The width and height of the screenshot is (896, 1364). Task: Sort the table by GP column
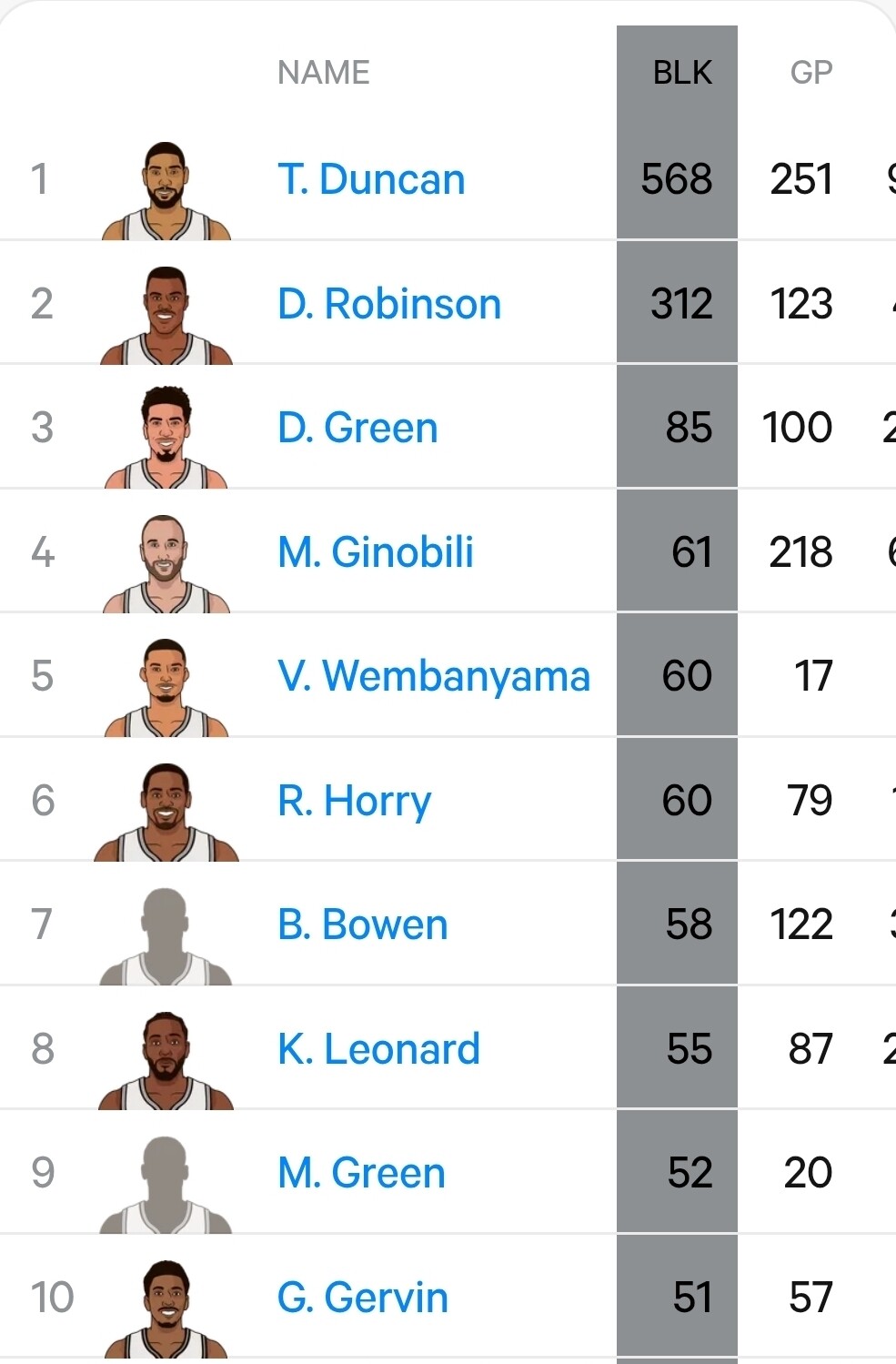810,73
